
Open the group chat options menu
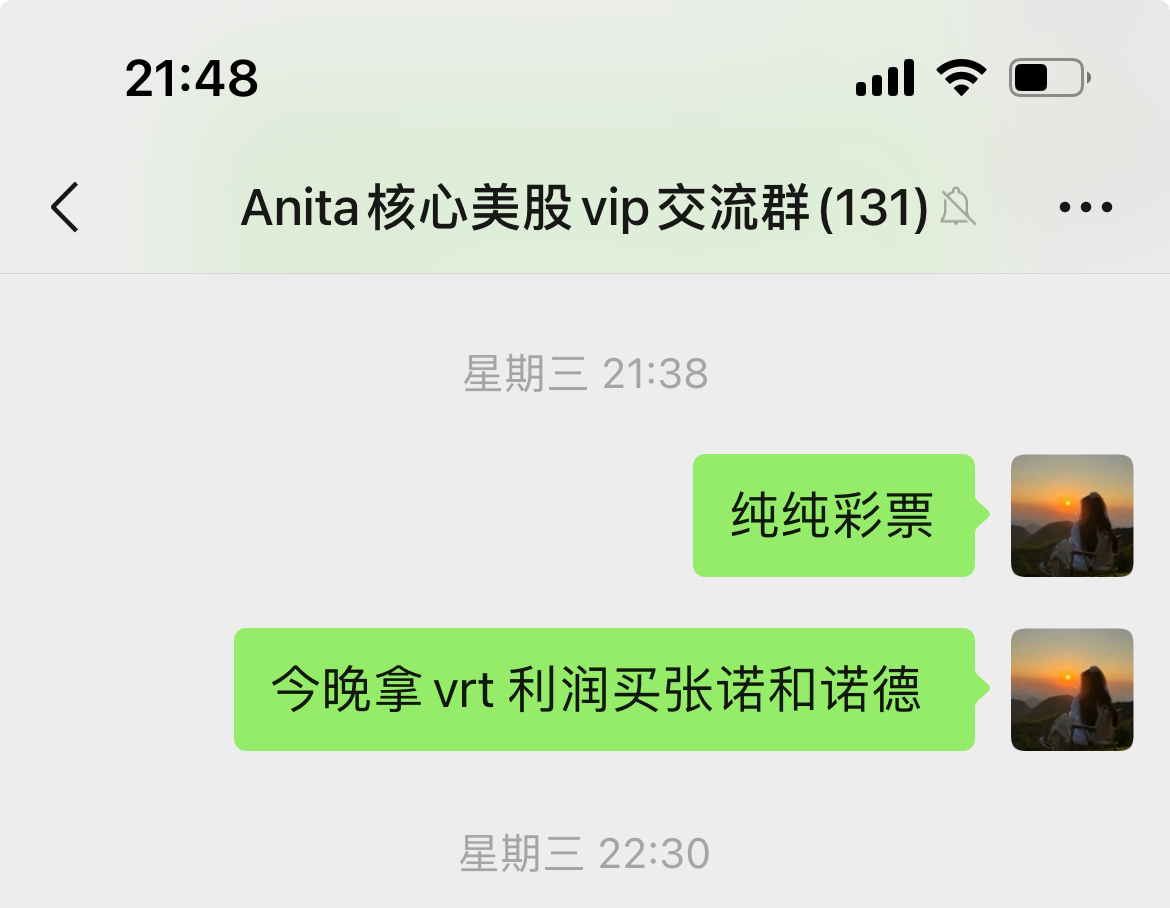[x=1085, y=207]
